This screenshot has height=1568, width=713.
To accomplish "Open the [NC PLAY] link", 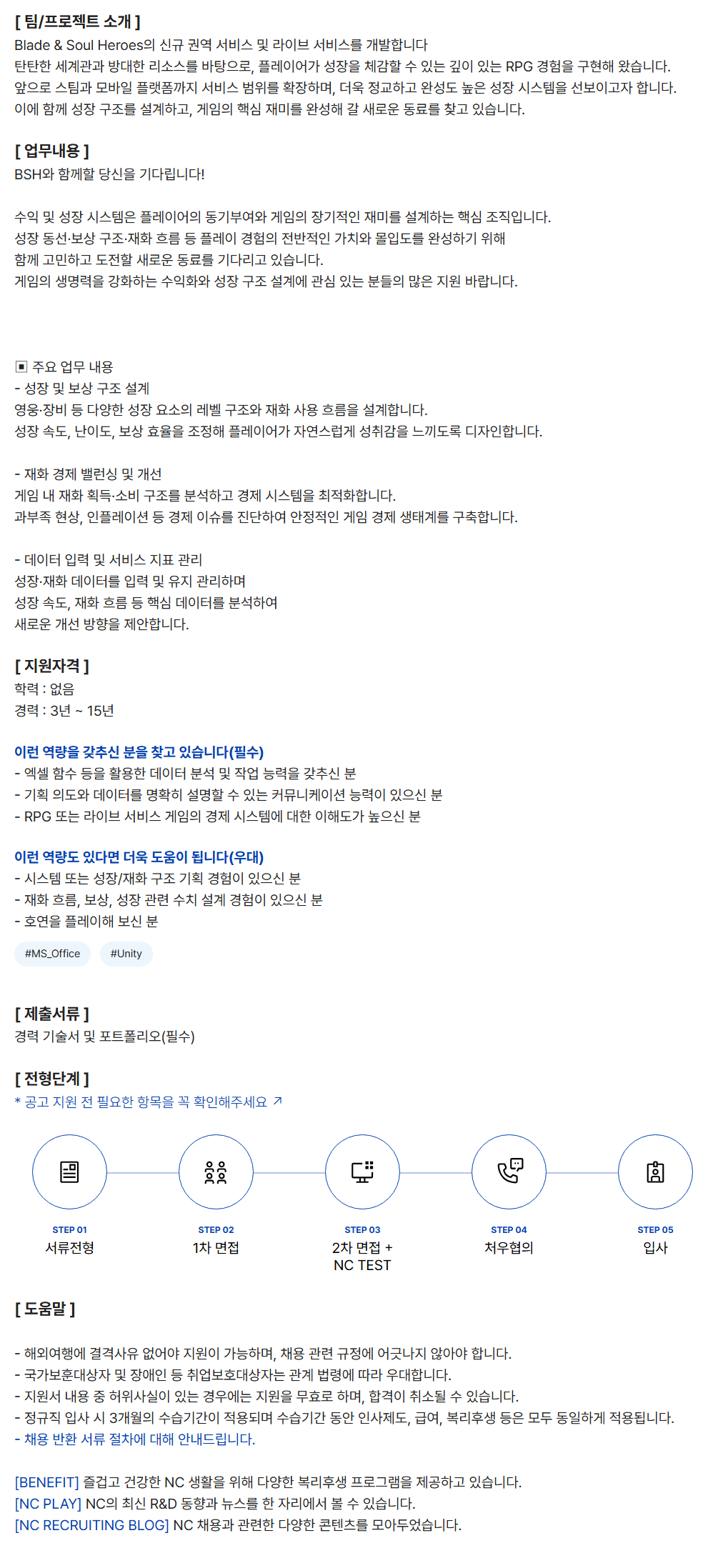I will click(x=48, y=1503).
